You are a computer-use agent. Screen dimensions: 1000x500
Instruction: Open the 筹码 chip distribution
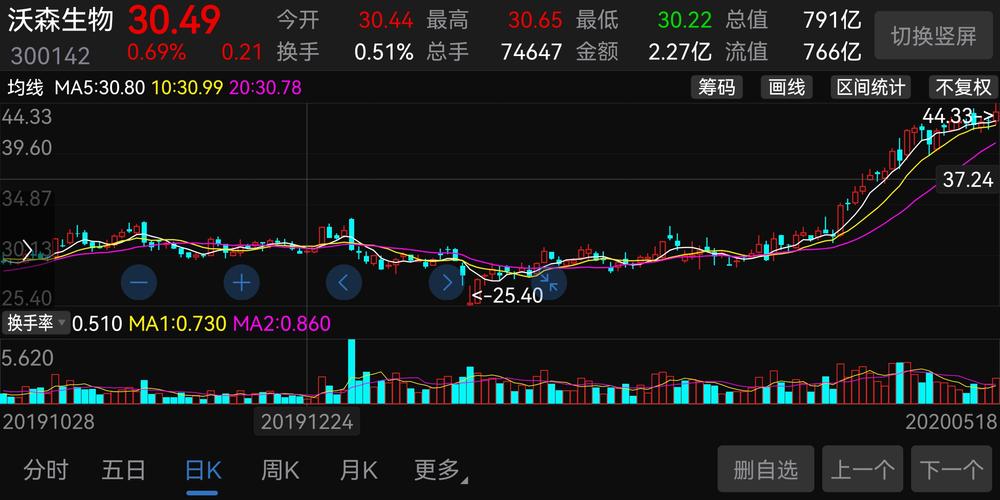tap(717, 88)
